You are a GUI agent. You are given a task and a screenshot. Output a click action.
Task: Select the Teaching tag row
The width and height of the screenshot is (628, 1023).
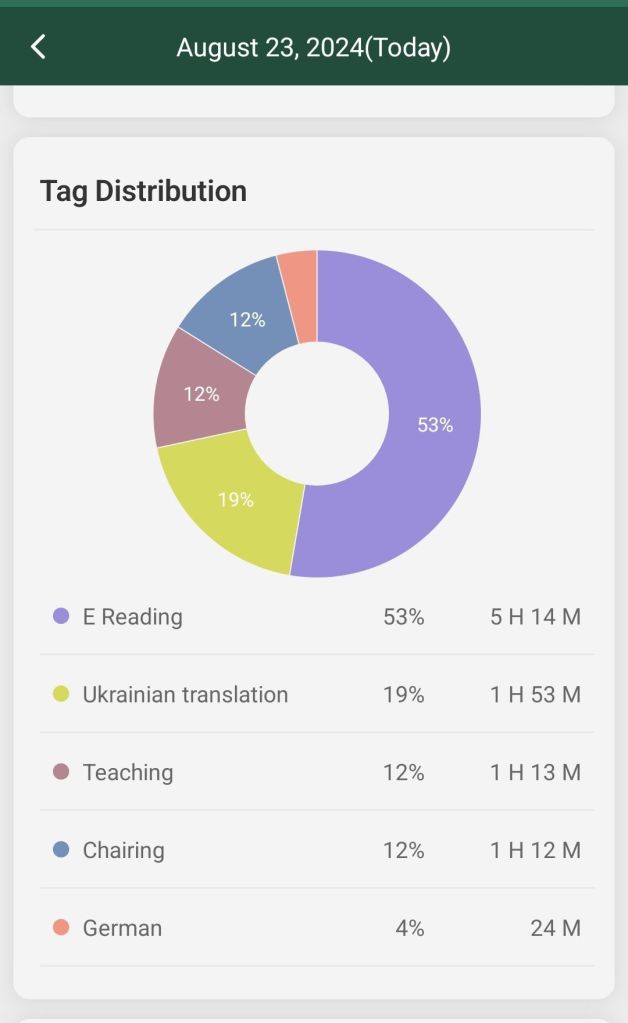pos(316,773)
